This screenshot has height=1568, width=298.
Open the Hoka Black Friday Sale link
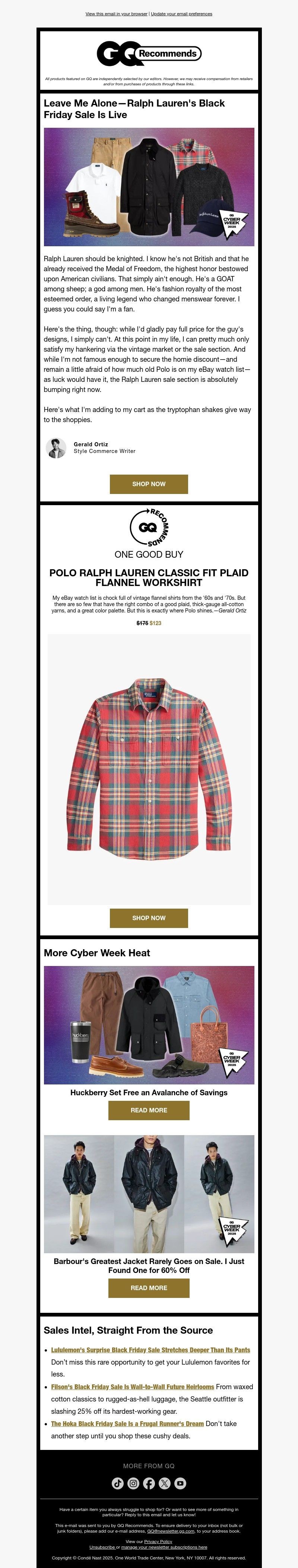127,1424
